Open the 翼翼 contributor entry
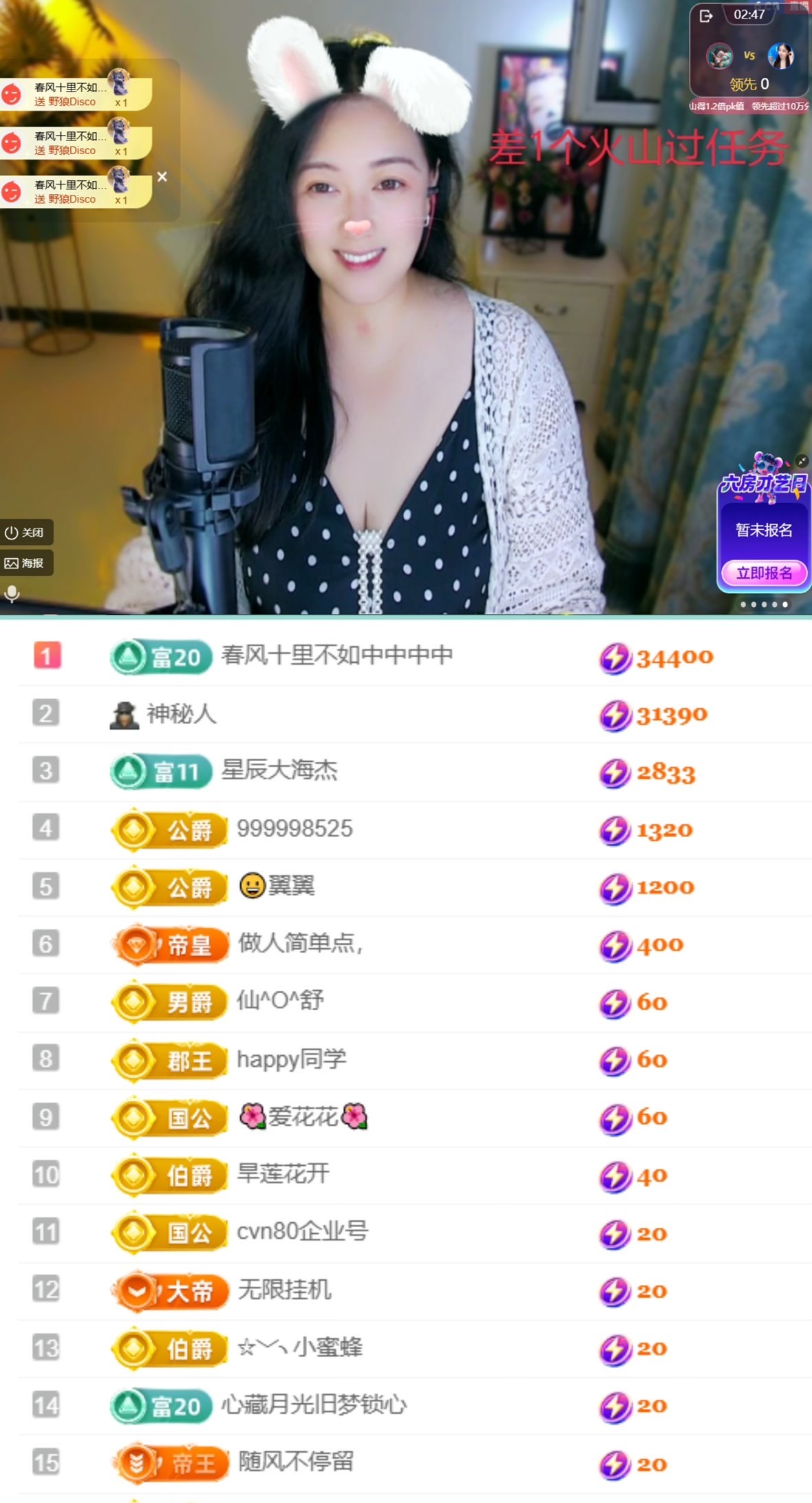The width and height of the screenshot is (812, 1503). tap(291, 886)
